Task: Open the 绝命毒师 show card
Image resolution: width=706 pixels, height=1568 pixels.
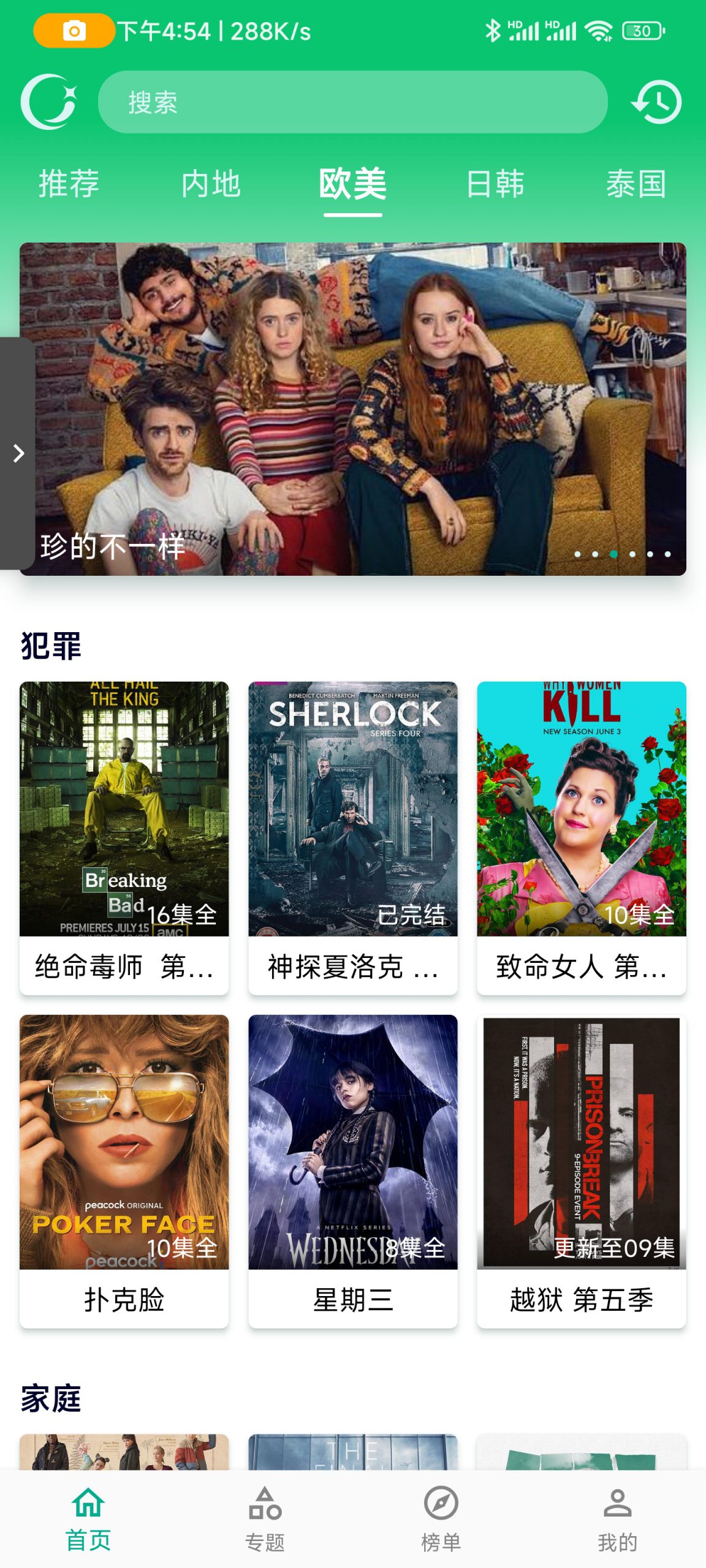Action: [124, 837]
